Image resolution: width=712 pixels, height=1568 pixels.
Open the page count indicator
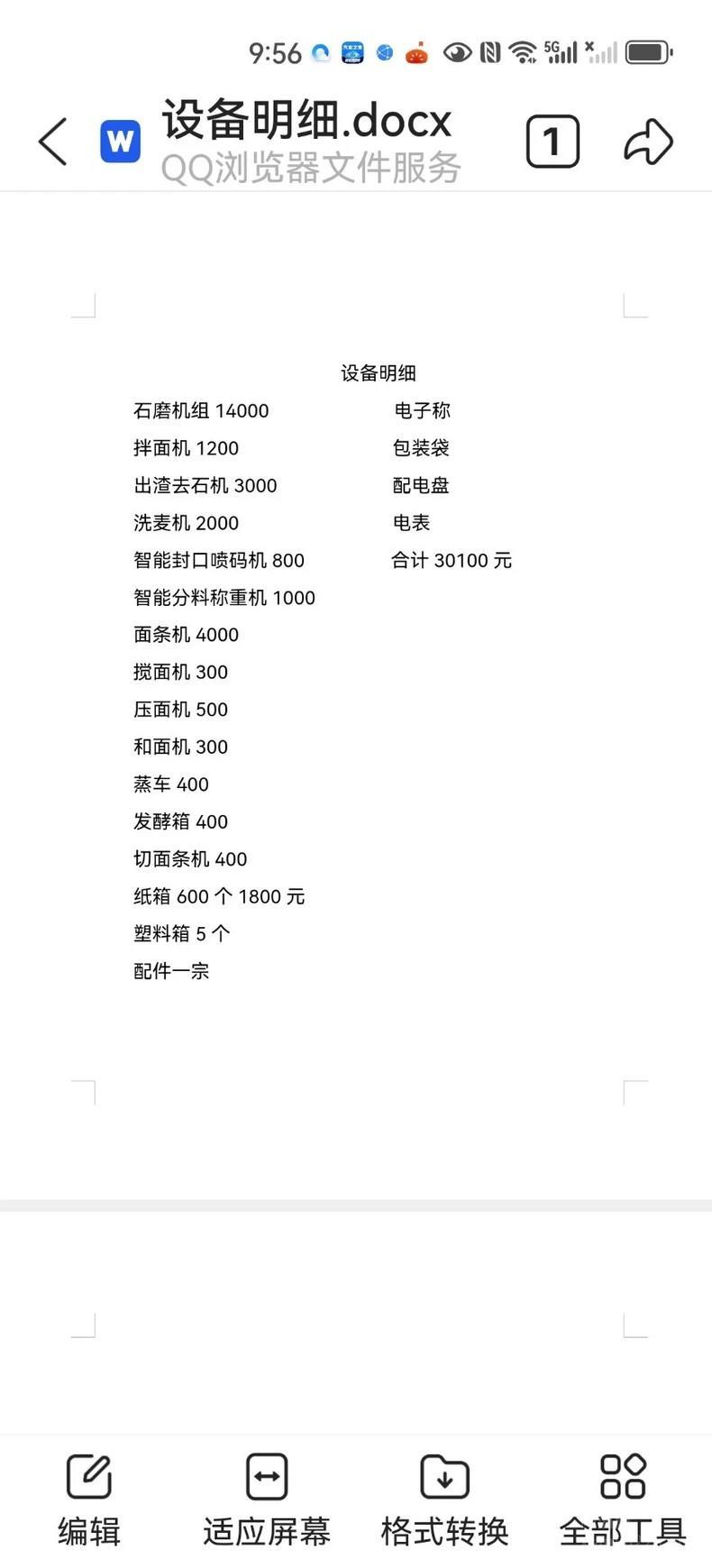(x=552, y=142)
